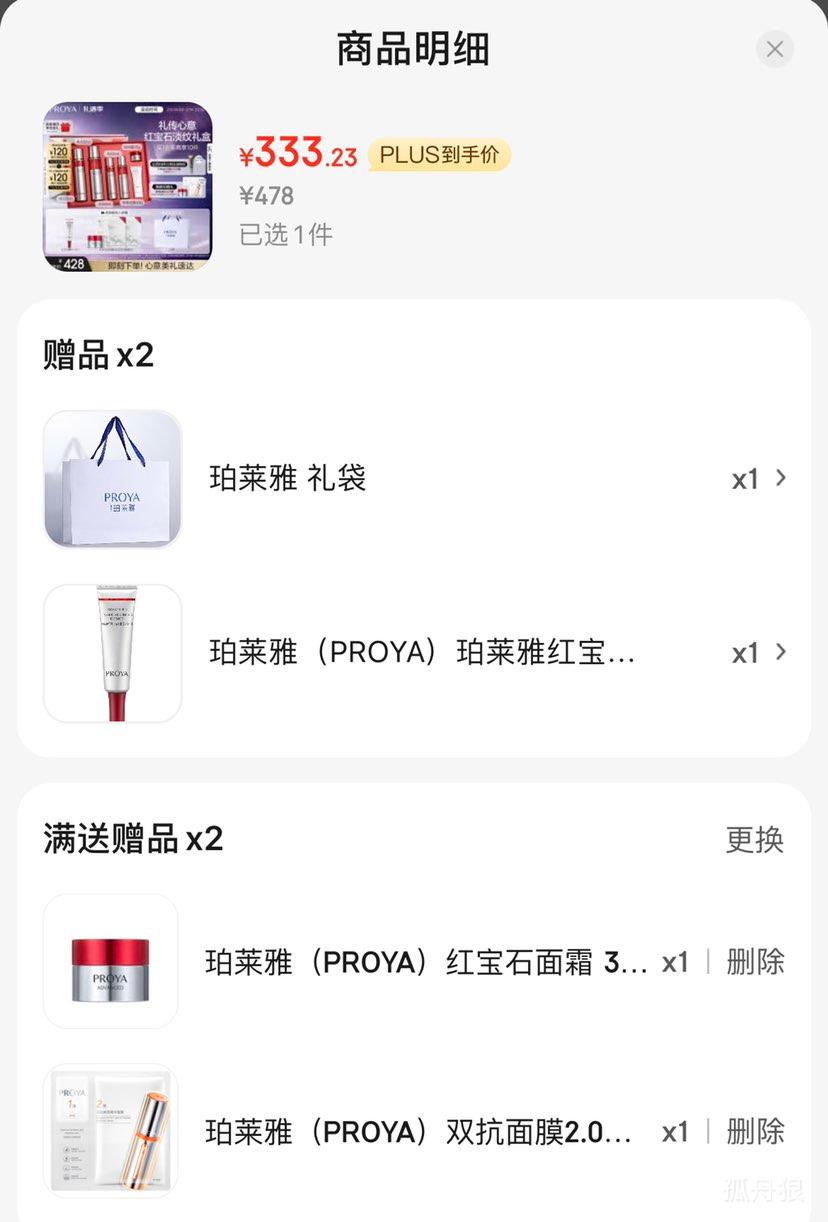View the 红宝石精华 tube gift image
Image resolution: width=828 pixels, height=1222 pixels.
[112, 652]
